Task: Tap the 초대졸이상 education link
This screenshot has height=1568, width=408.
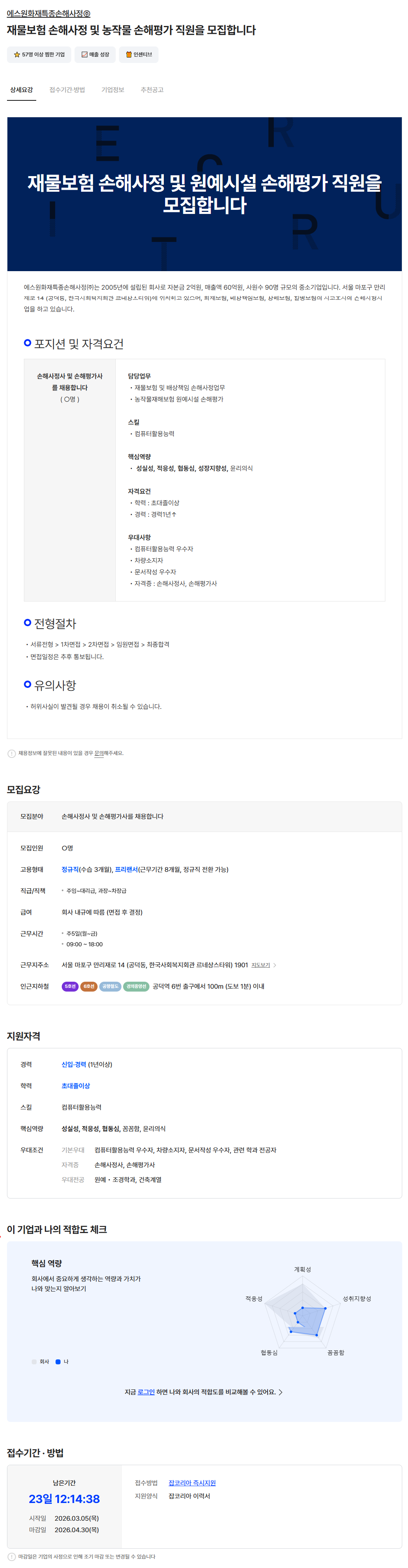Action: [x=75, y=1086]
